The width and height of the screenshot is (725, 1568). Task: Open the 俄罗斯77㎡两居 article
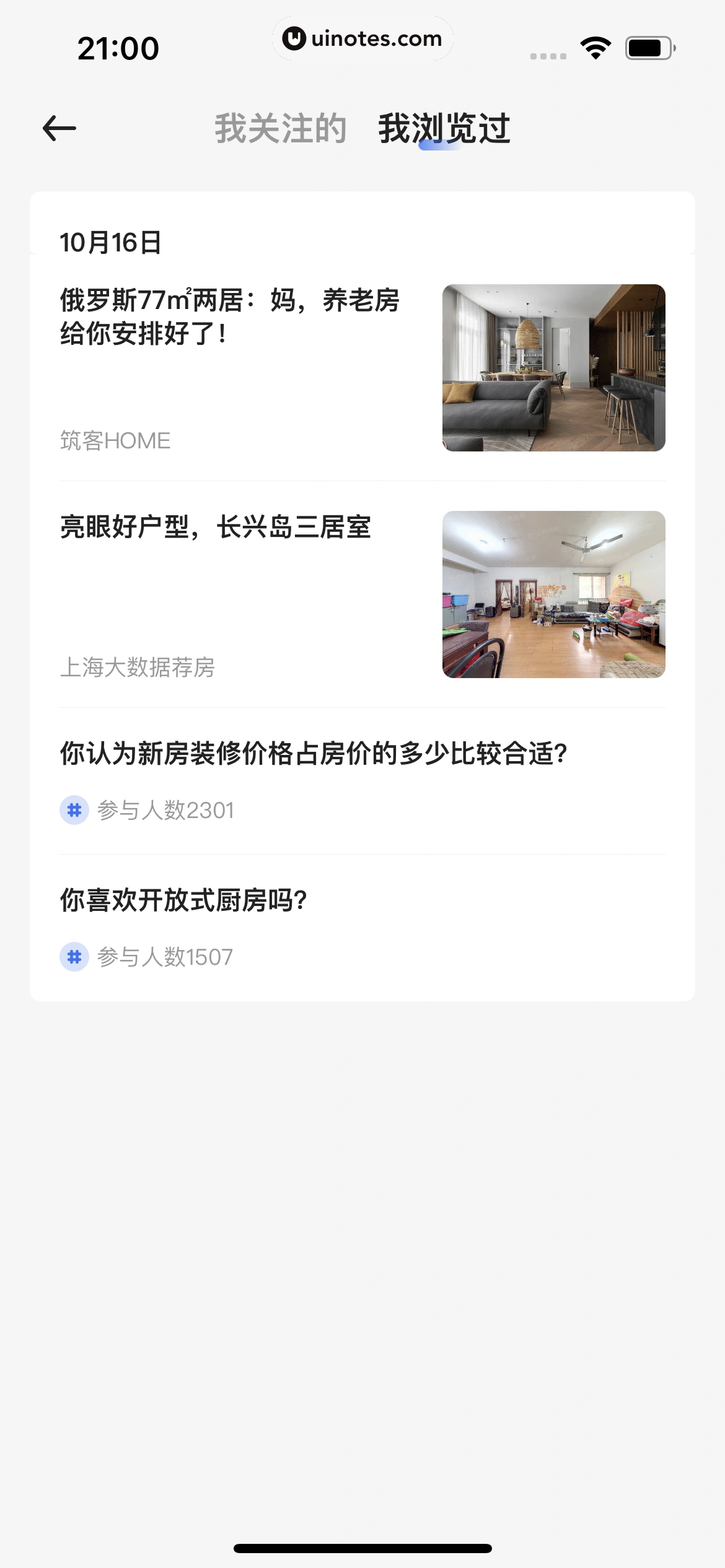[230, 317]
